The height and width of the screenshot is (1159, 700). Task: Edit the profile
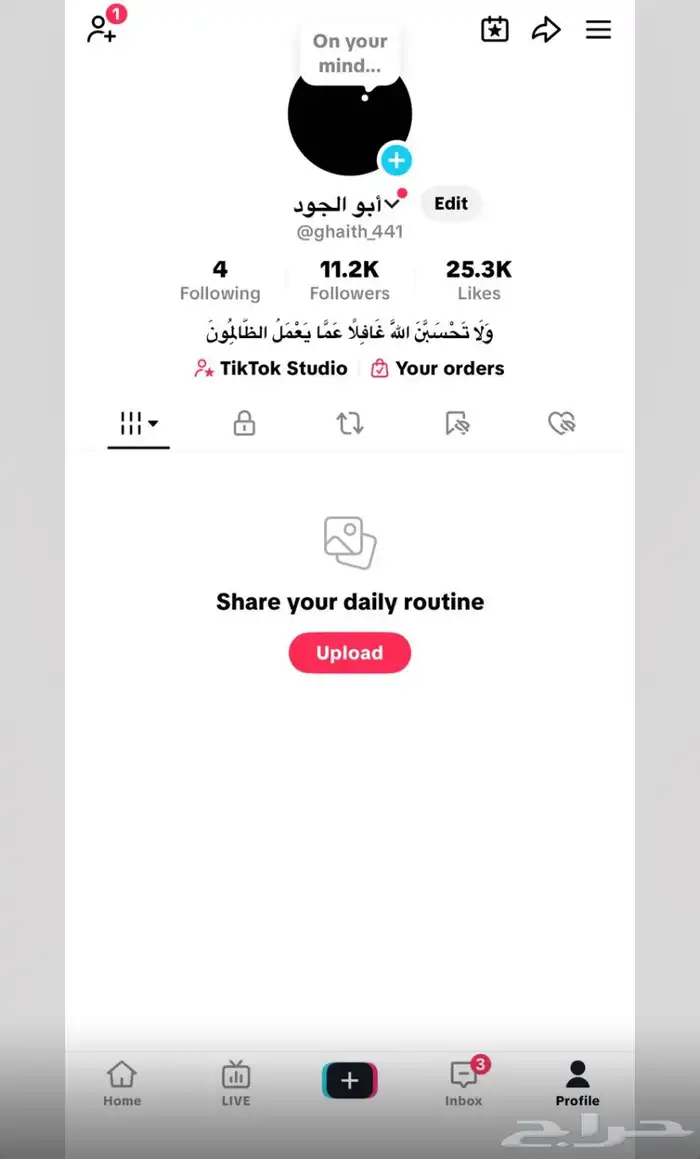click(x=451, y=203)
